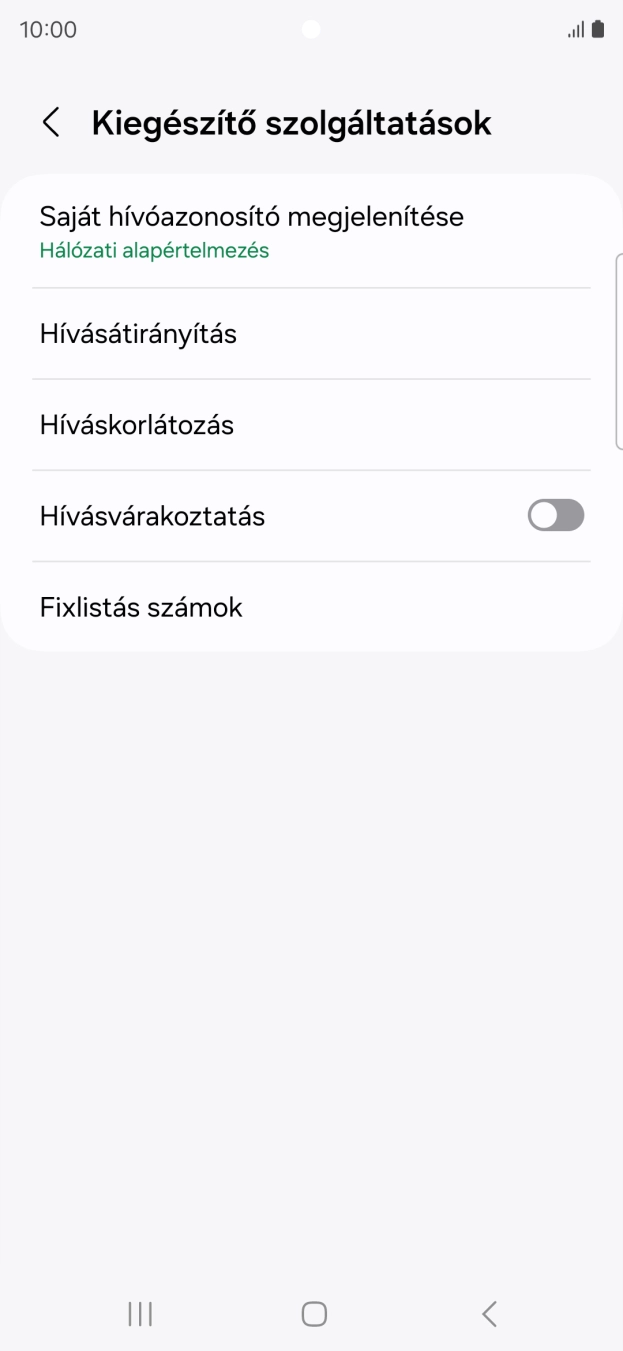Open Hívásátirányítás settings
The height and width of the screenshot is (1351, 623).
pos(310,334)
